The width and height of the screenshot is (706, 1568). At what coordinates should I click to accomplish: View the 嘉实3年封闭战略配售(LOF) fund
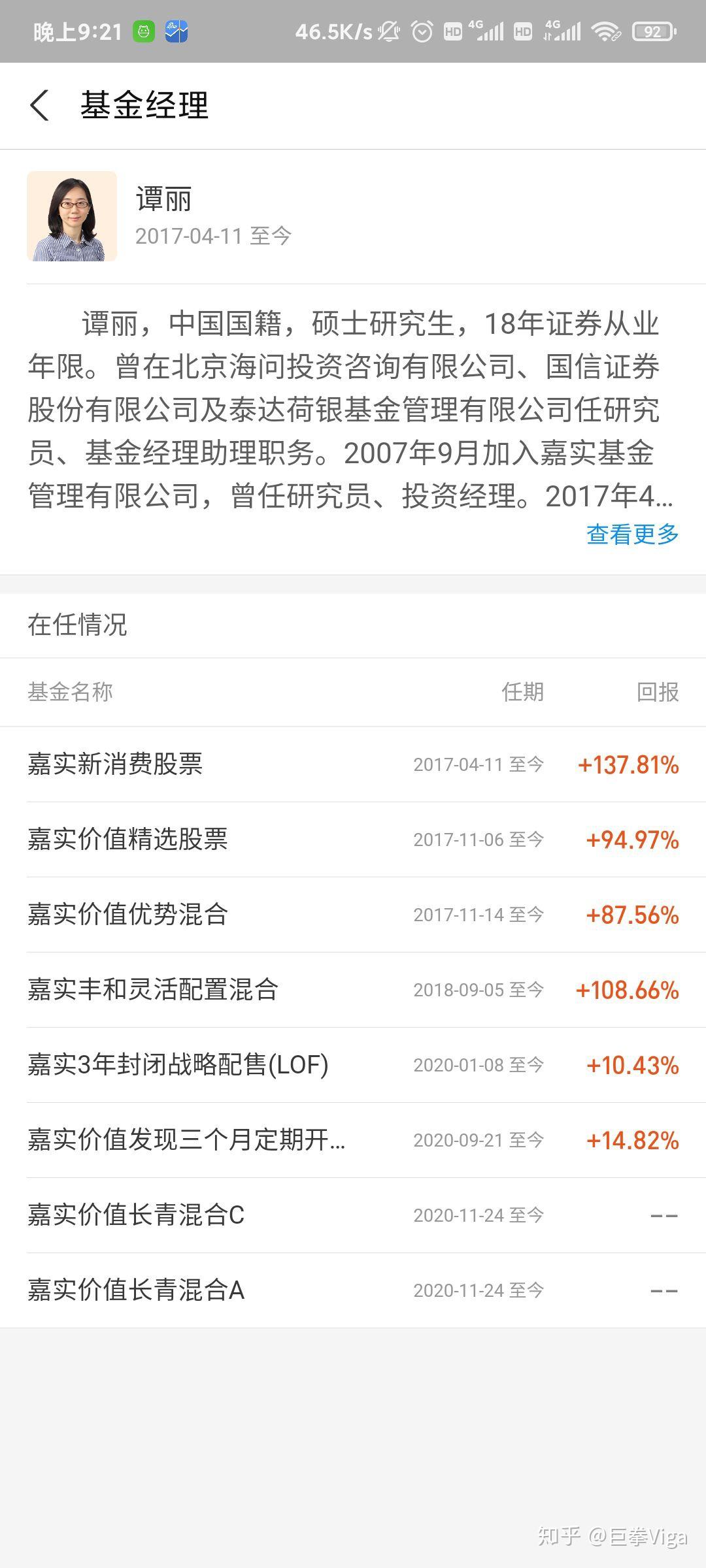[353, 1065]
